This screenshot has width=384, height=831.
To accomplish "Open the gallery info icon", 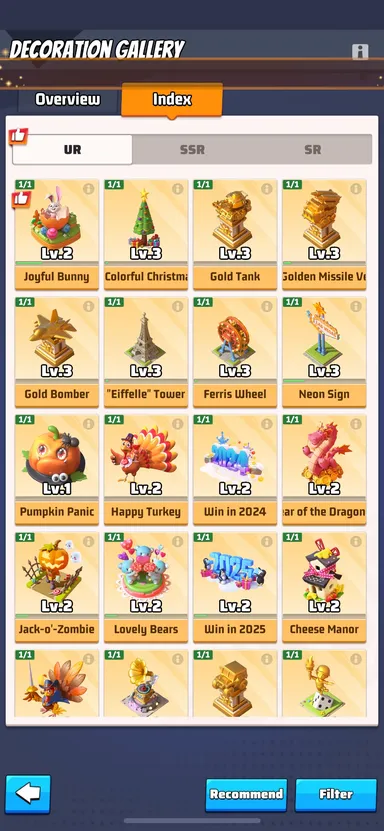I will 360,51.
